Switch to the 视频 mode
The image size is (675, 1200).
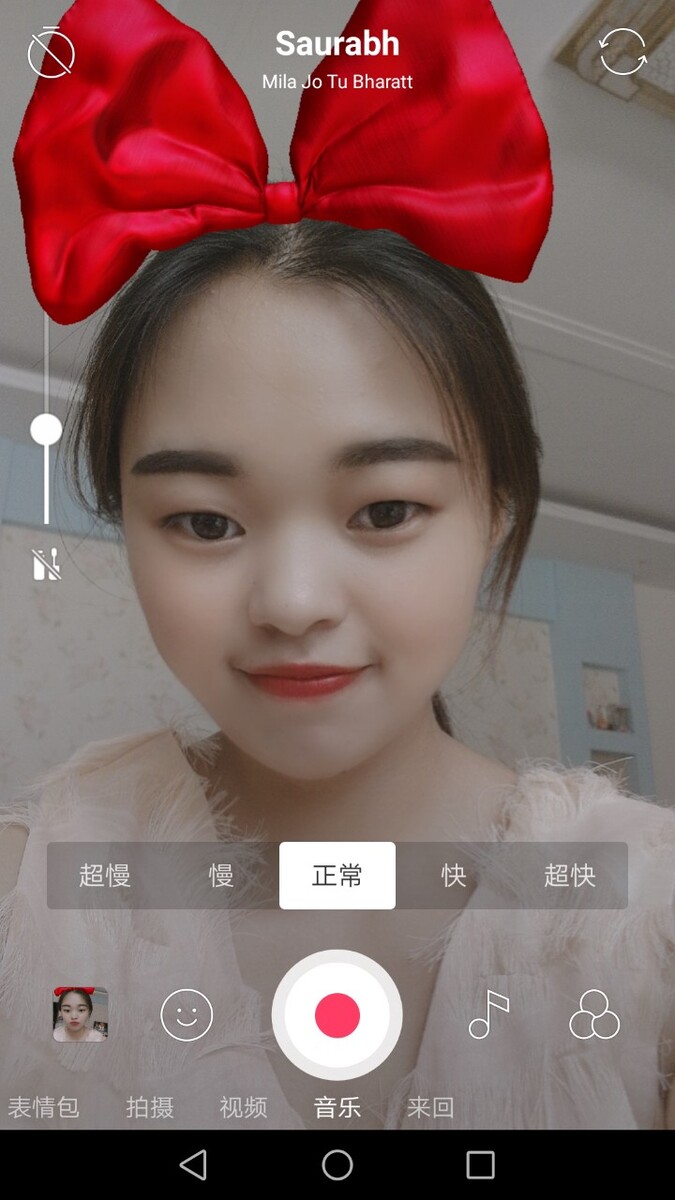[243, 1107]
